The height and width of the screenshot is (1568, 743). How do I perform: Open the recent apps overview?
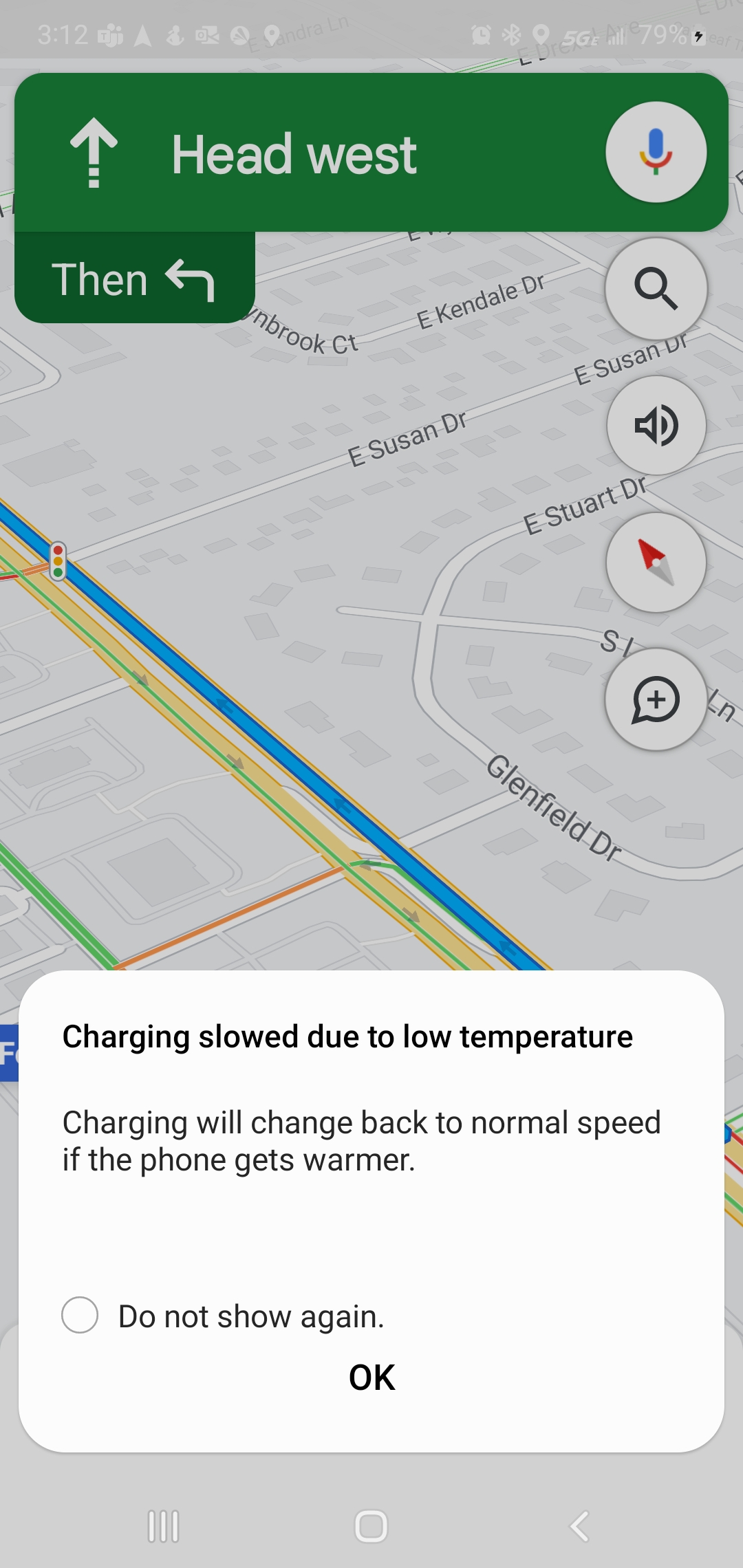pos(164,1526)
